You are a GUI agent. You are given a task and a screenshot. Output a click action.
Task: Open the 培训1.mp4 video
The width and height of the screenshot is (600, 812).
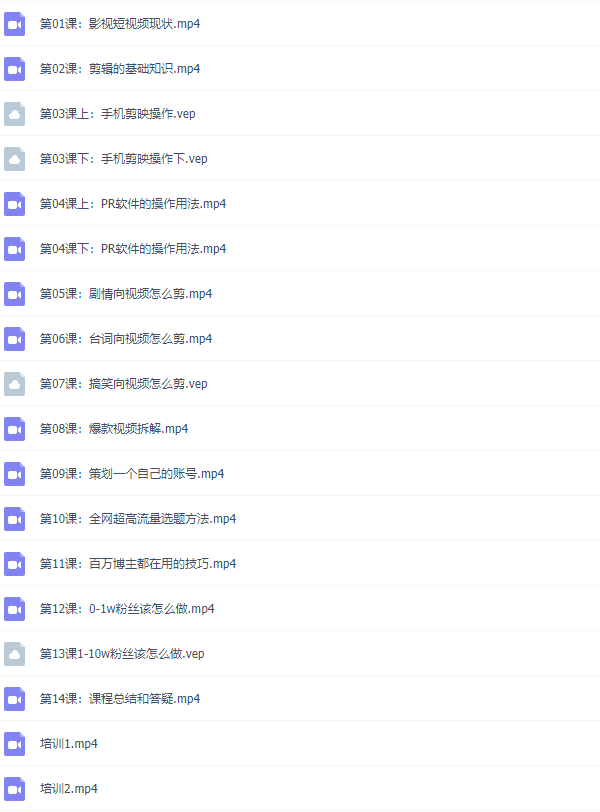tap(68, 744)
